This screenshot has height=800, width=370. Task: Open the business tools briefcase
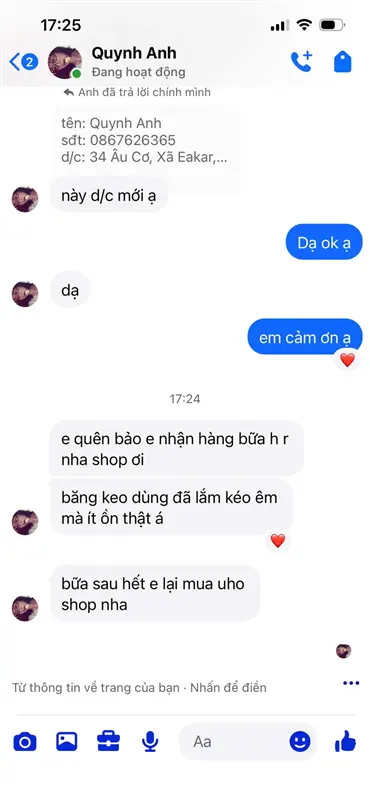click(108, 741)
